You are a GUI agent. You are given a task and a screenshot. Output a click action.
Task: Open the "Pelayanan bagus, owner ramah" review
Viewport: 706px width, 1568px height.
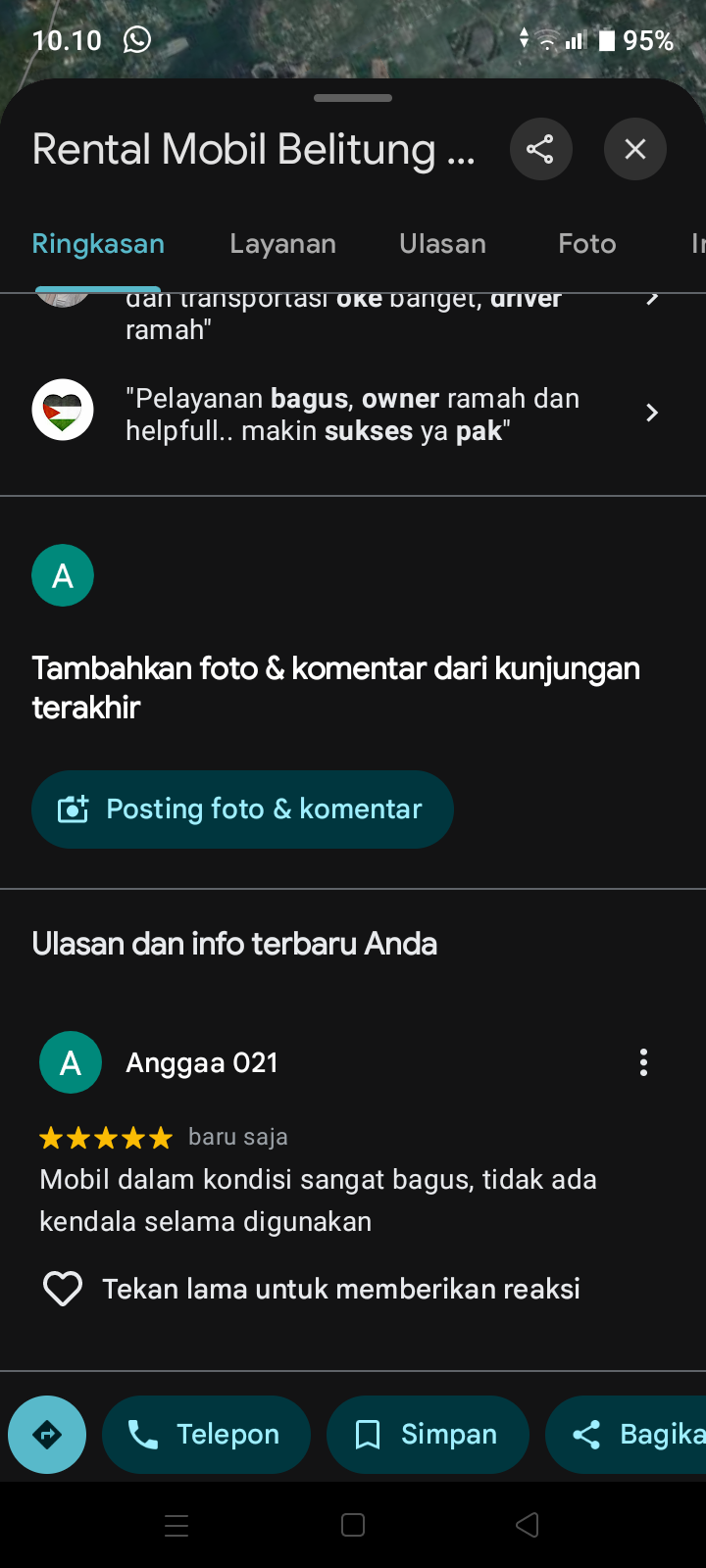pos(353,414)
